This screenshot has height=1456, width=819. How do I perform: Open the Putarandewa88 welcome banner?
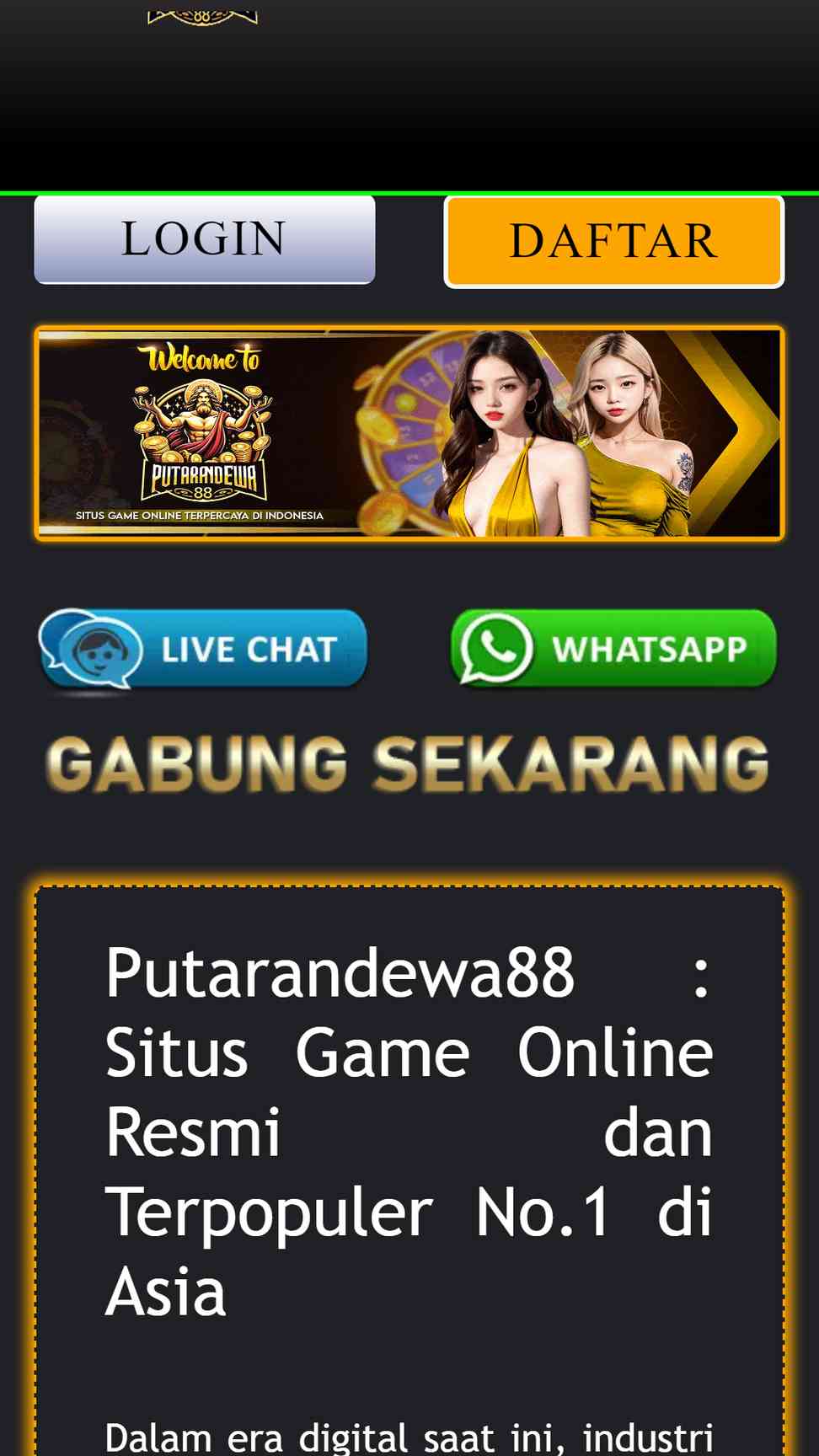point(409,433)
